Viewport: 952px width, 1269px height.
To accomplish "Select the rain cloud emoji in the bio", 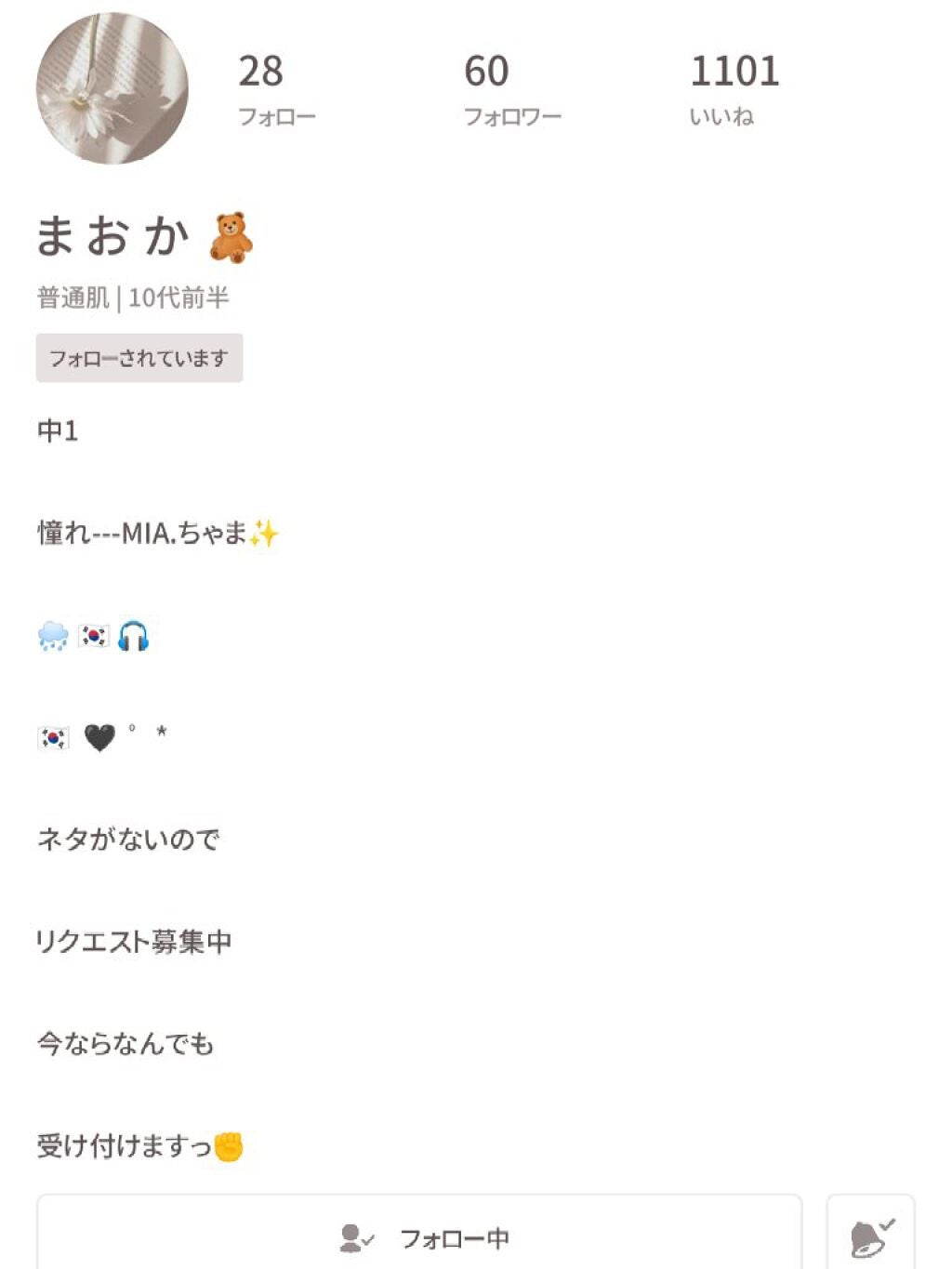I will pyautogui.click(x=51, y=638).
